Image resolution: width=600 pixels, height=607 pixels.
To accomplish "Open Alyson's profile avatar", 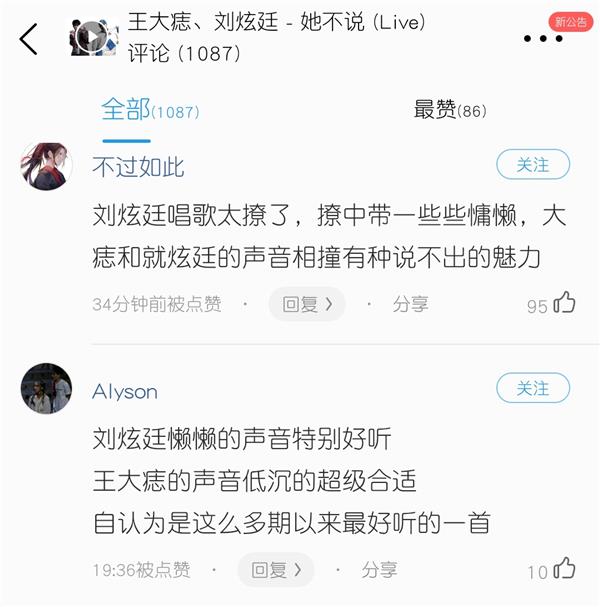I will coord(46,389).
